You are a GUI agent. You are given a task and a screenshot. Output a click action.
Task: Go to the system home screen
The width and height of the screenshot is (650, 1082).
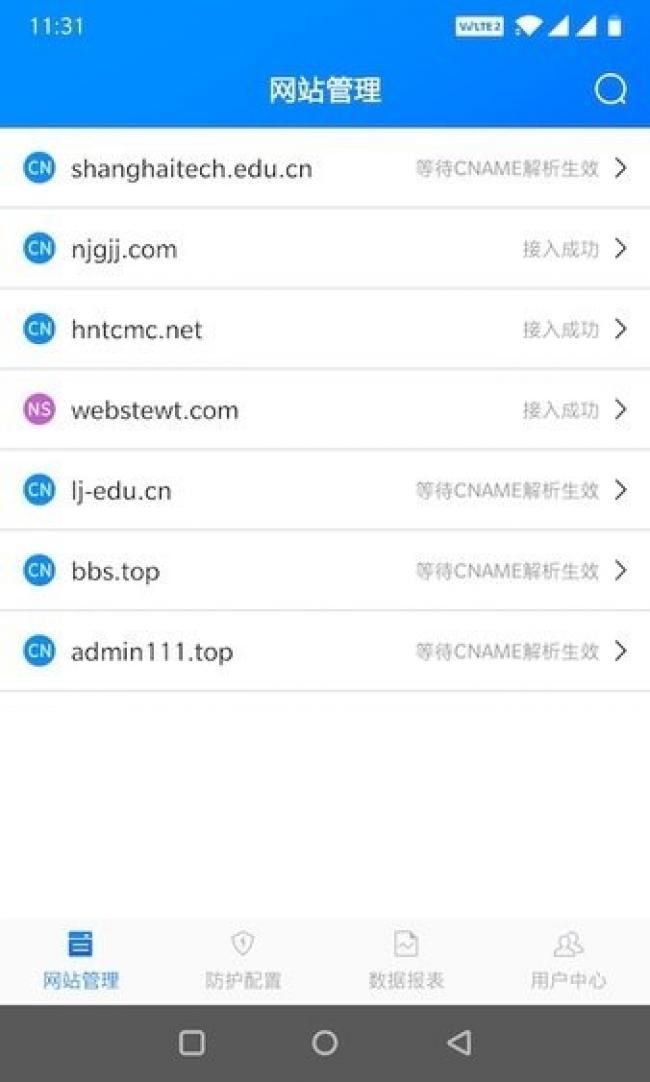[325, 1043]
